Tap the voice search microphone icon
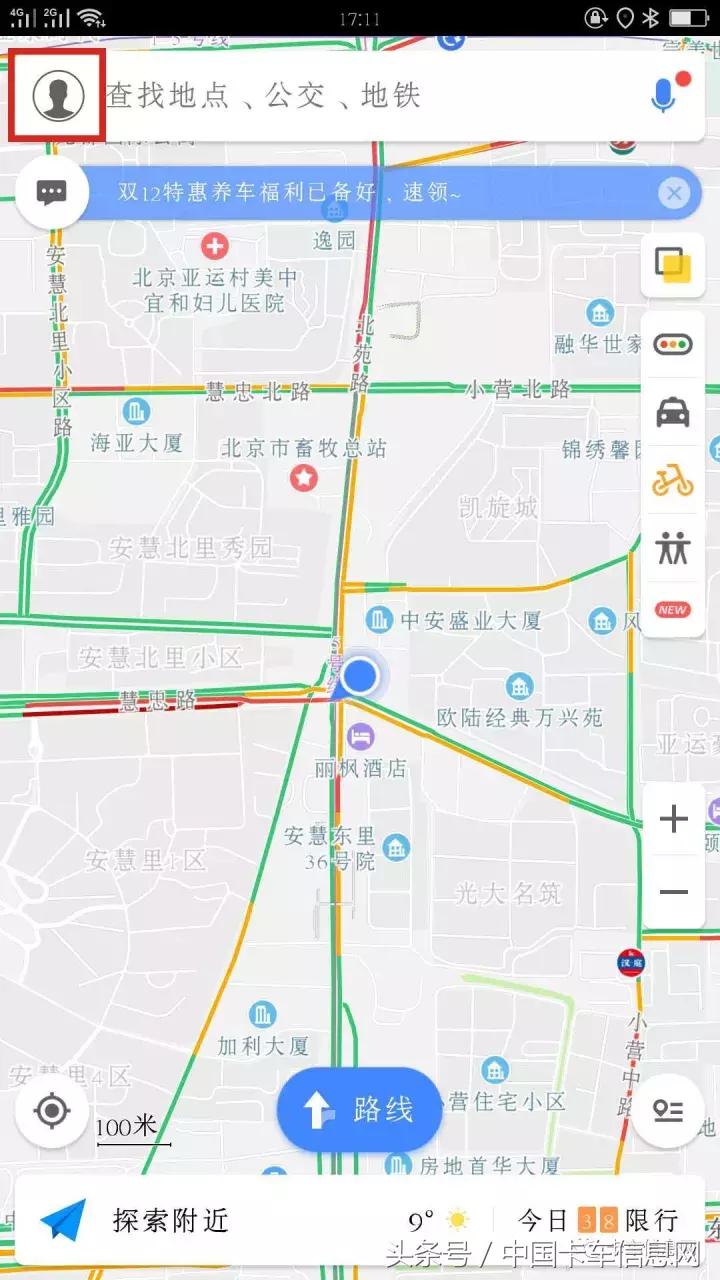Viewport: 720px width, 1280px height. click(660, 95)
